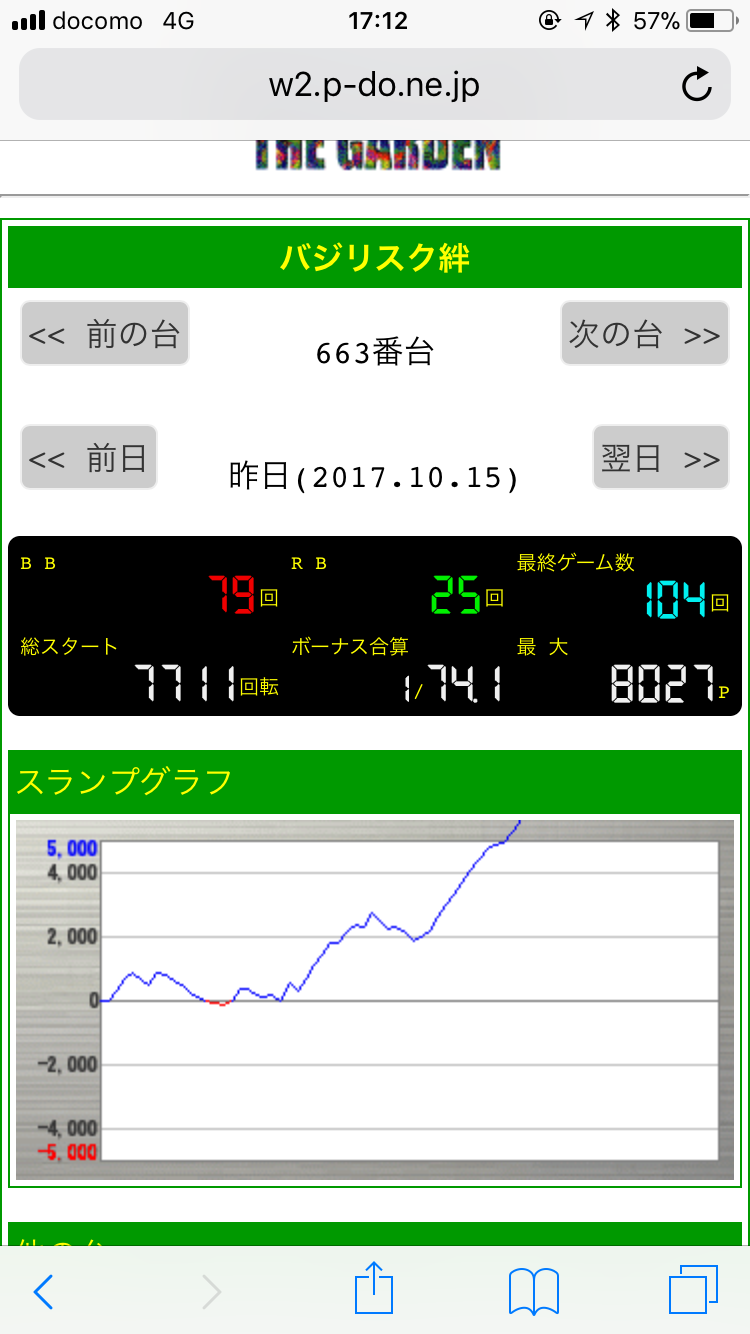Image resolution: width=750 pixels, height=1334 pixels.
Task: Go to the next machine (次の台)
Action: click(x=645, y=333)
